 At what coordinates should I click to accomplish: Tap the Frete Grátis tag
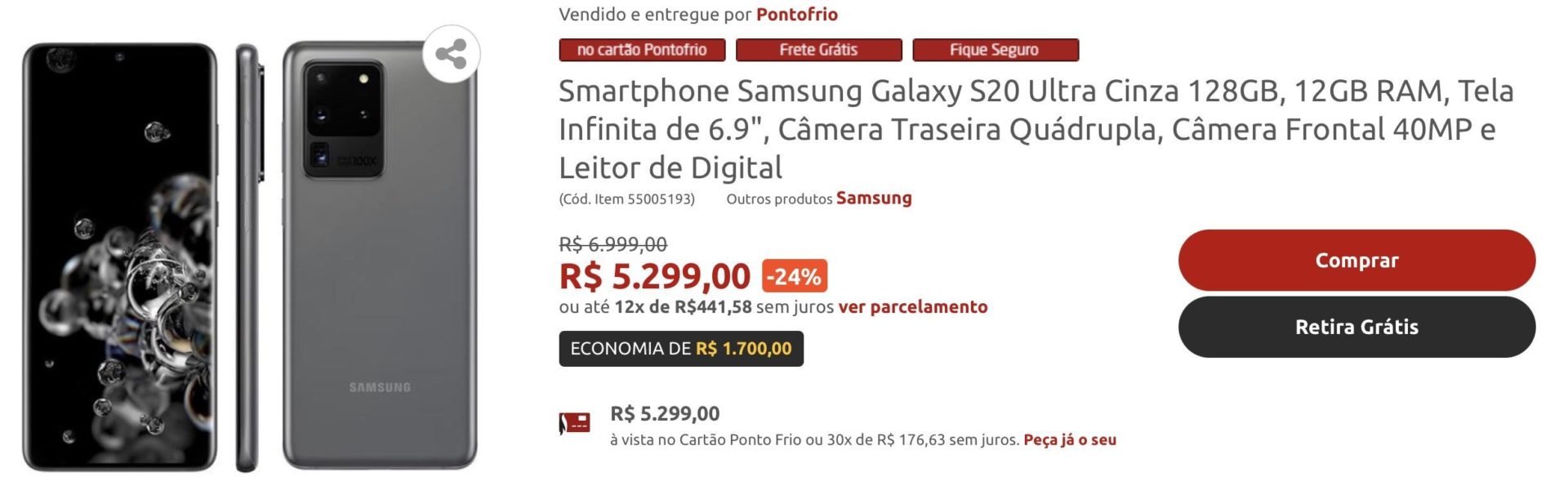[818, 50]
